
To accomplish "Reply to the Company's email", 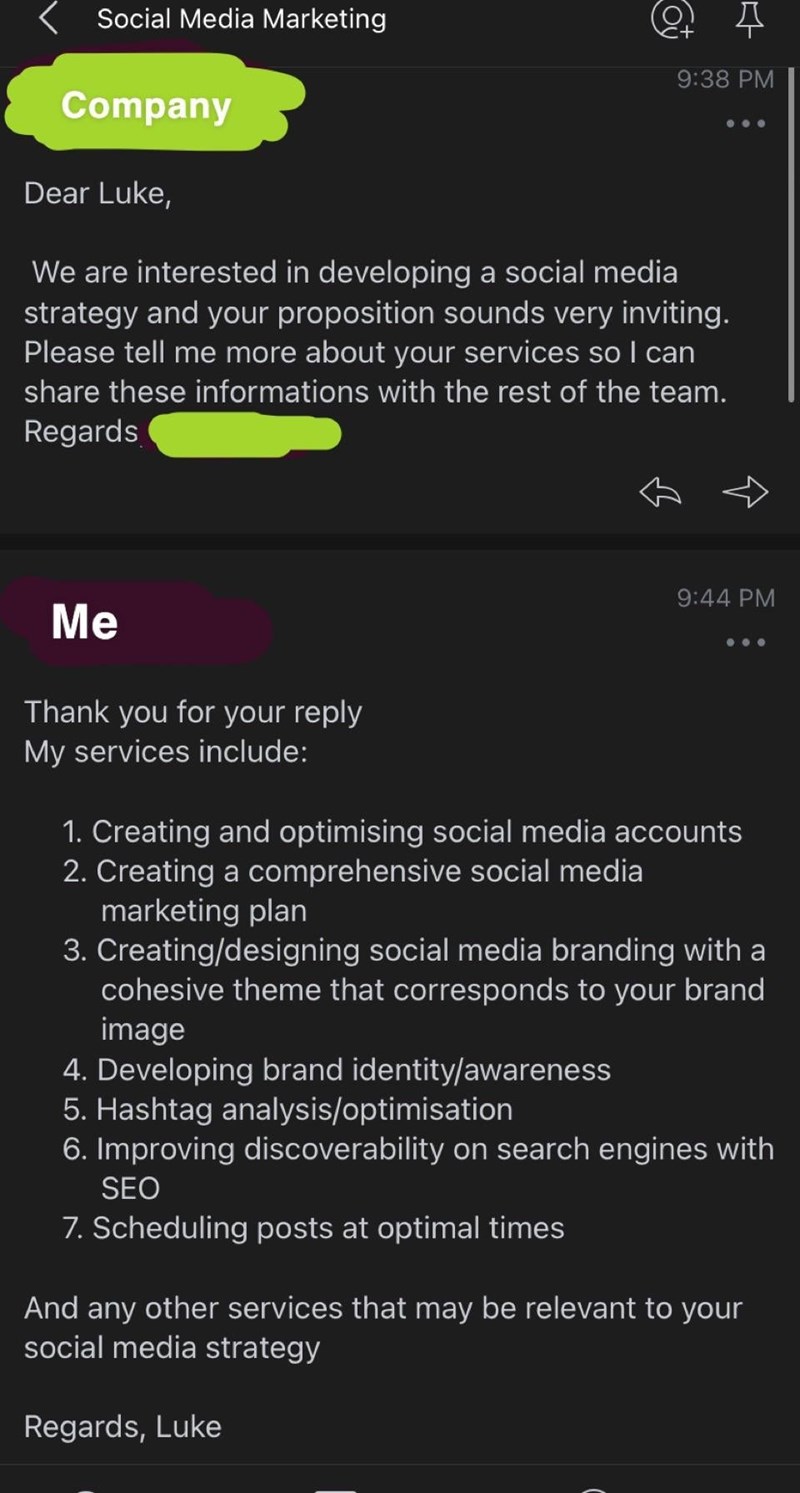I will click(x=660, y=492).
